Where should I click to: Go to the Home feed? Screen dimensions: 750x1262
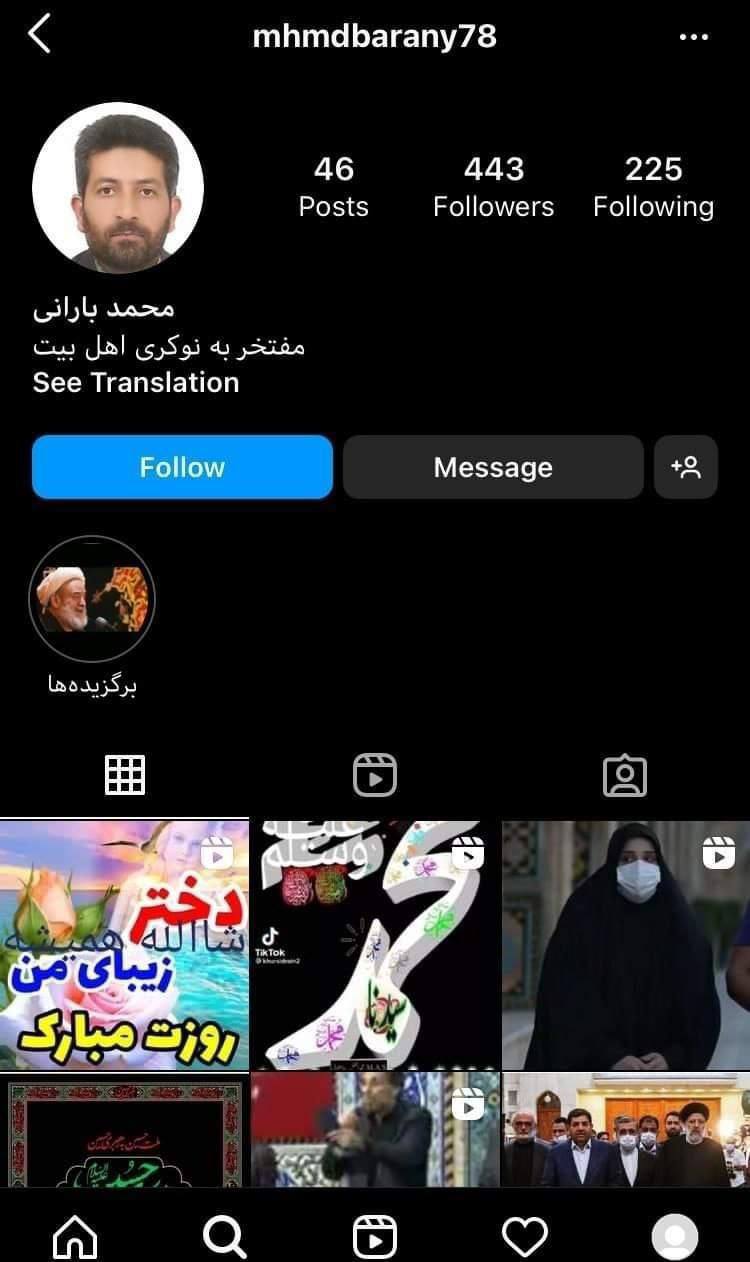coord(75,1239)
